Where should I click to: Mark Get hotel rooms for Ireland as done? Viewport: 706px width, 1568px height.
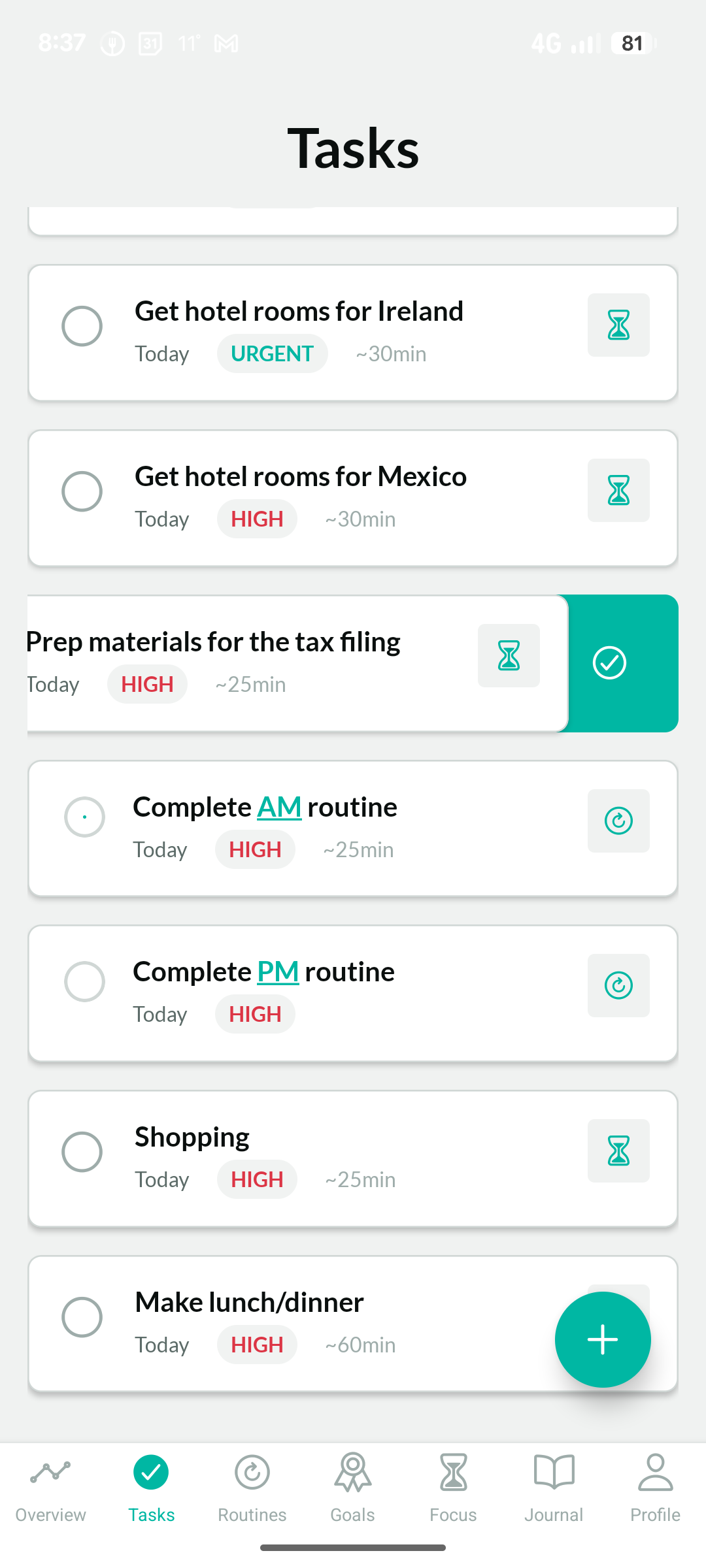tap(82, 325)
